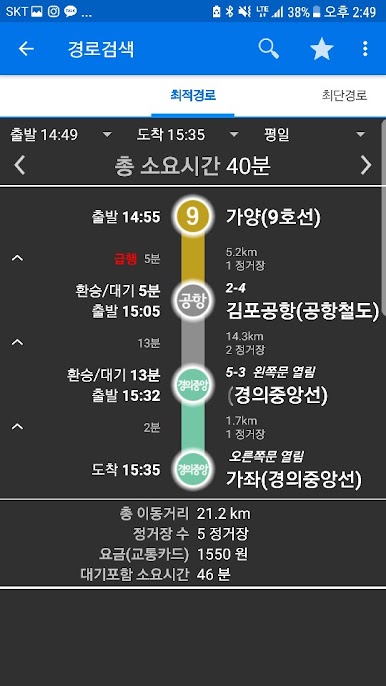The width and height of the screenshot is (386, 686).
Task: Show the previous train with the left chevron
Action: 20,166
